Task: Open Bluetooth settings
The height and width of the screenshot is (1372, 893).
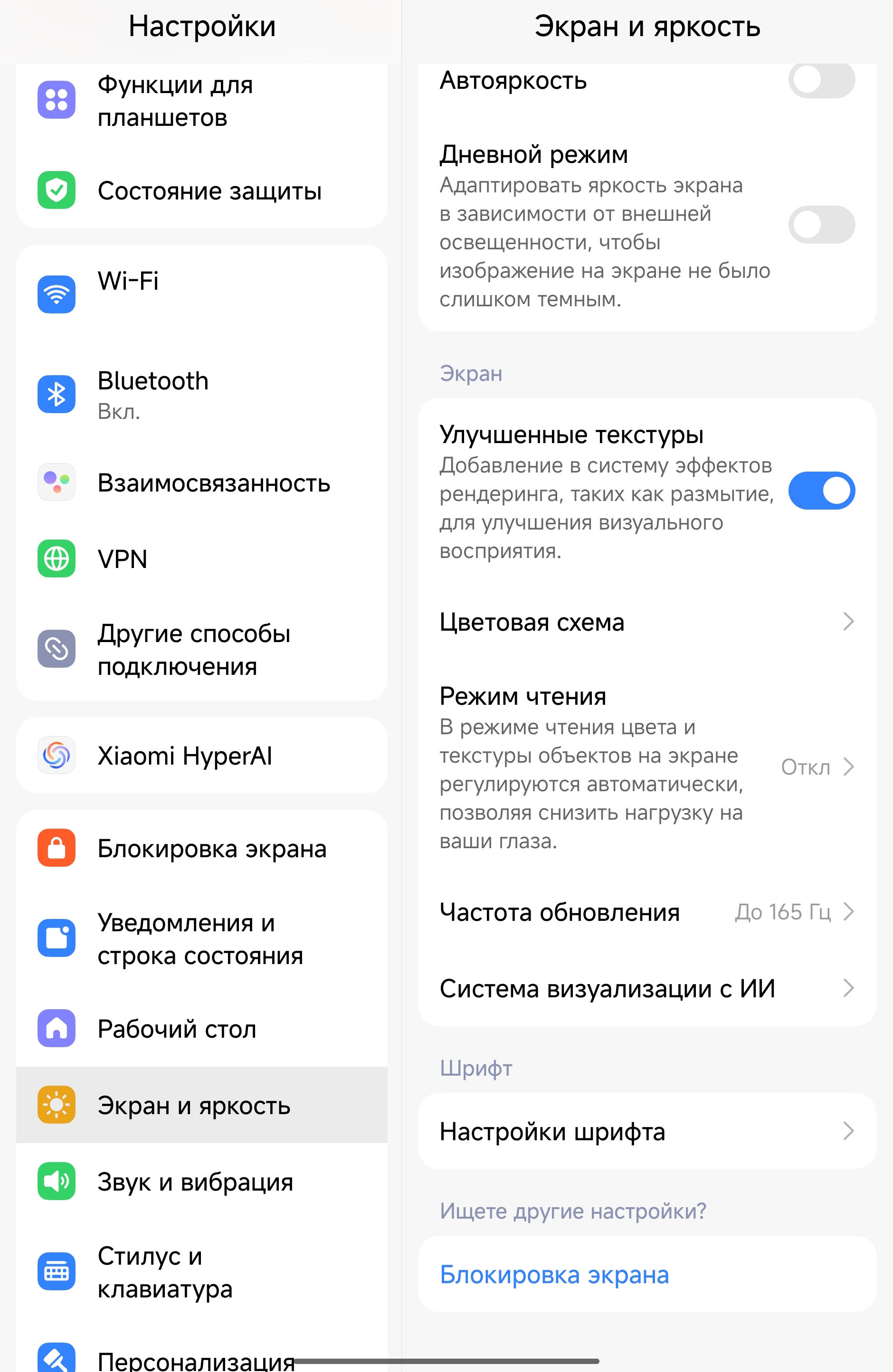Action: [202, 394]
